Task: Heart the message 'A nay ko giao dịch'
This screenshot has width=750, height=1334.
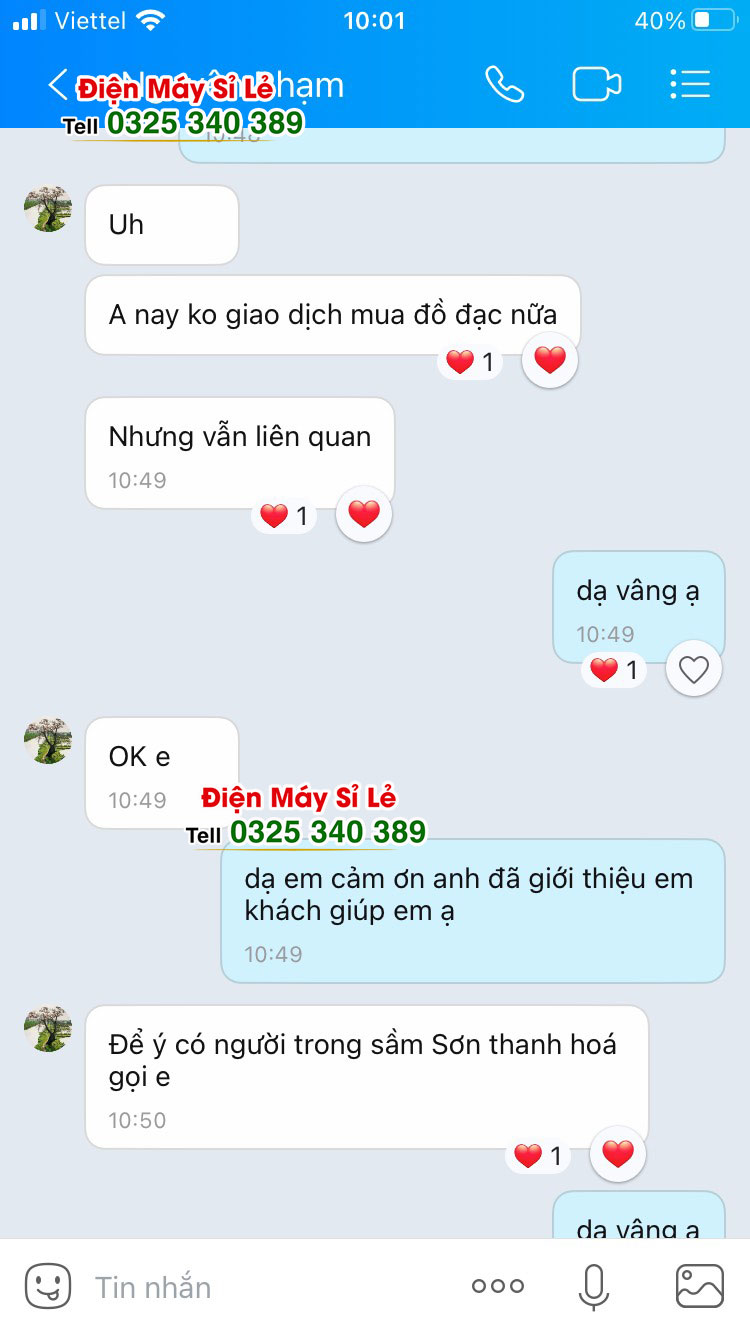Action: [x=550, y=360]
